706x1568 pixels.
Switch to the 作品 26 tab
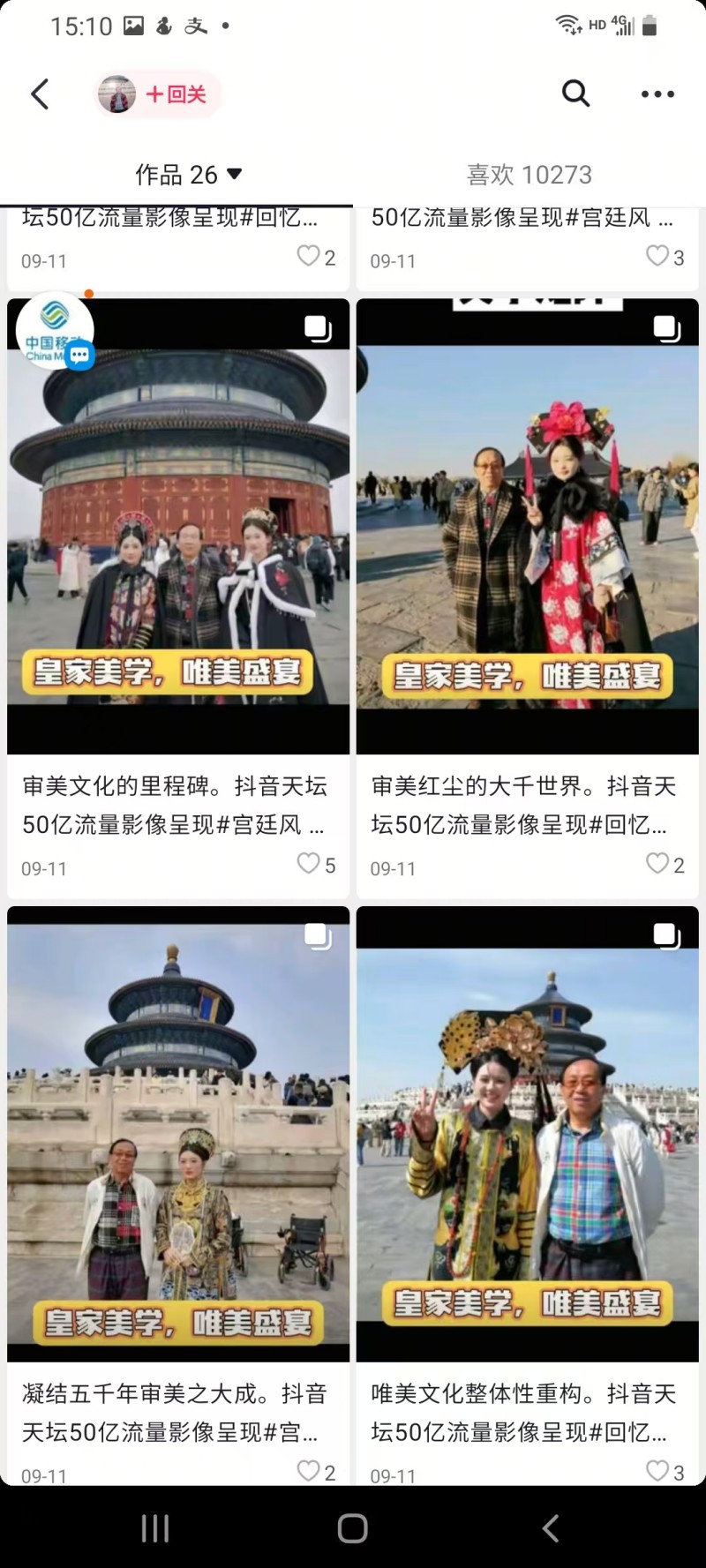[x=188, y=175]
